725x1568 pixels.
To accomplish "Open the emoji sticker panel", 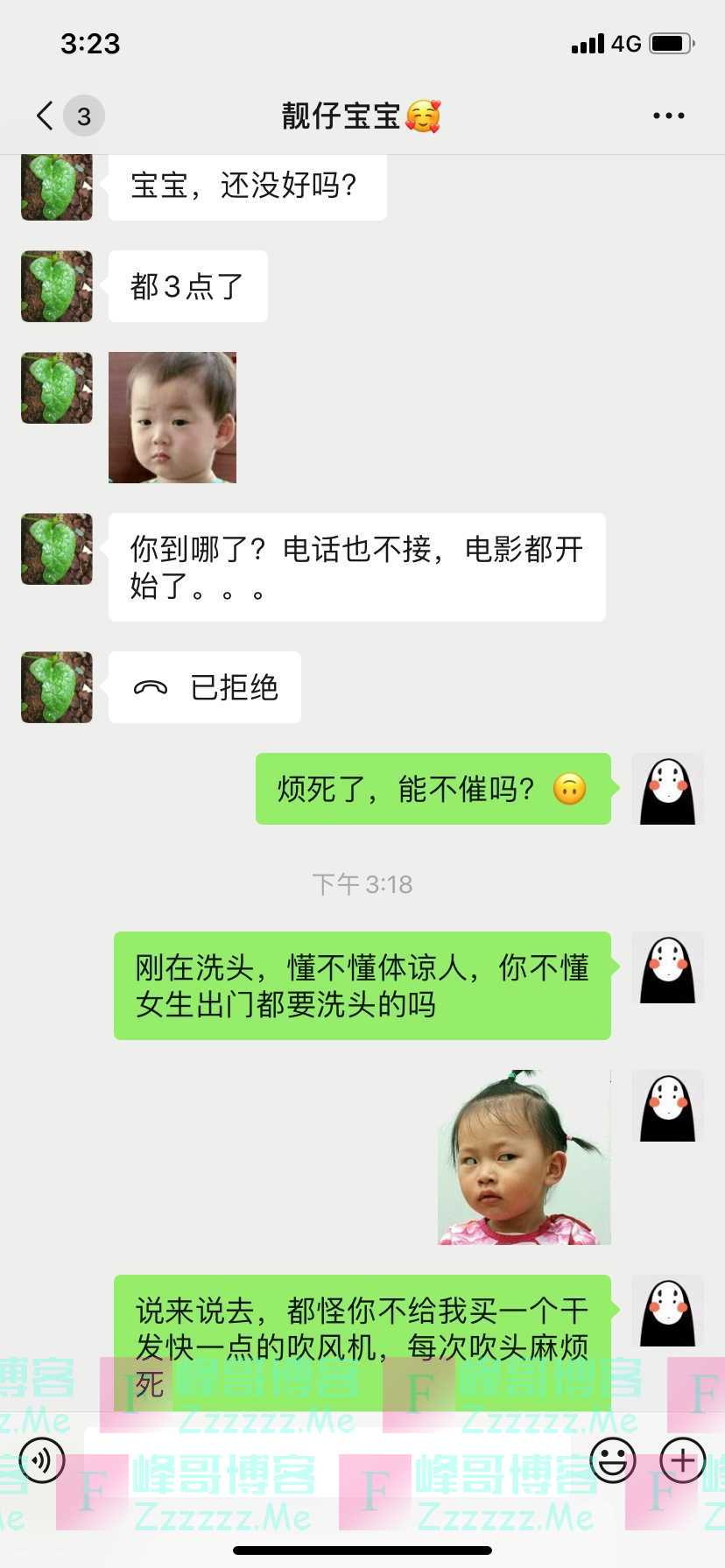I will pyautogui.click(x=612, y=1460).
